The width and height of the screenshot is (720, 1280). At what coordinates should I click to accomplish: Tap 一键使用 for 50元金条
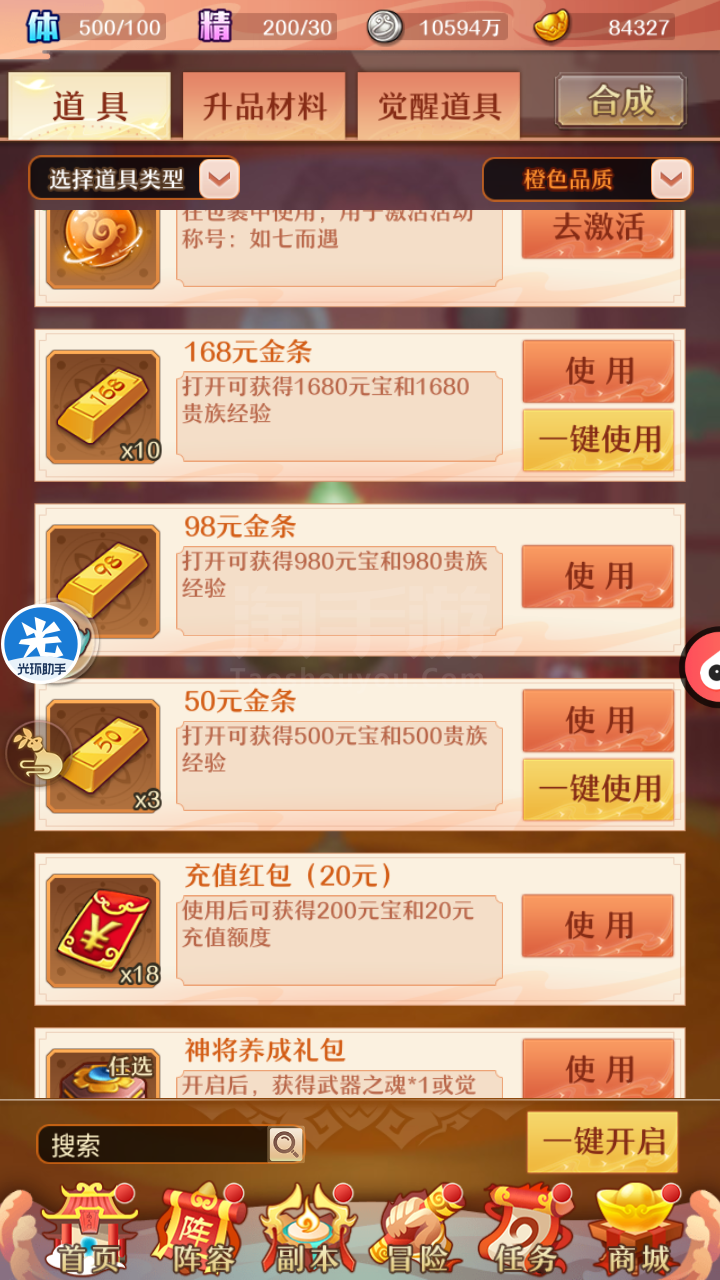[x=598, y=789]
